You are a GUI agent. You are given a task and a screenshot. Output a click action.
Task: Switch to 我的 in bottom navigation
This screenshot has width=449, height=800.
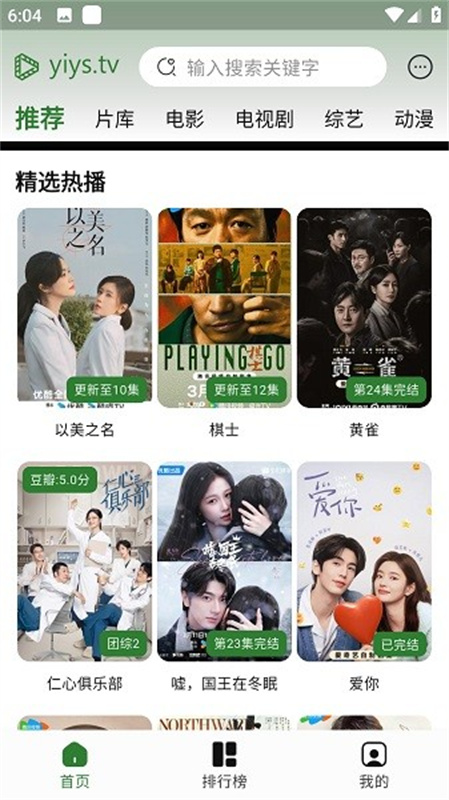point(374,765)
